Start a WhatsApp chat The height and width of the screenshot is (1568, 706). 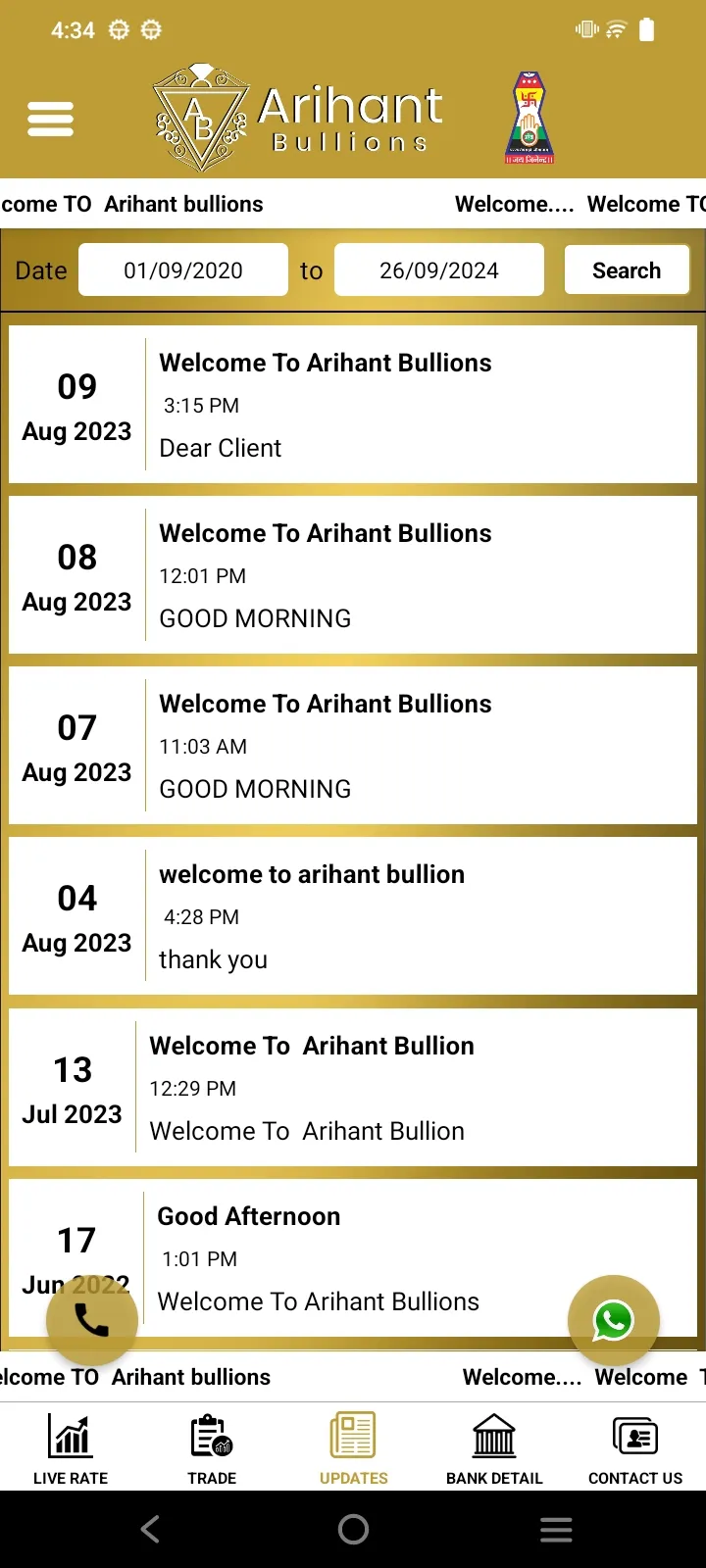614,1321
